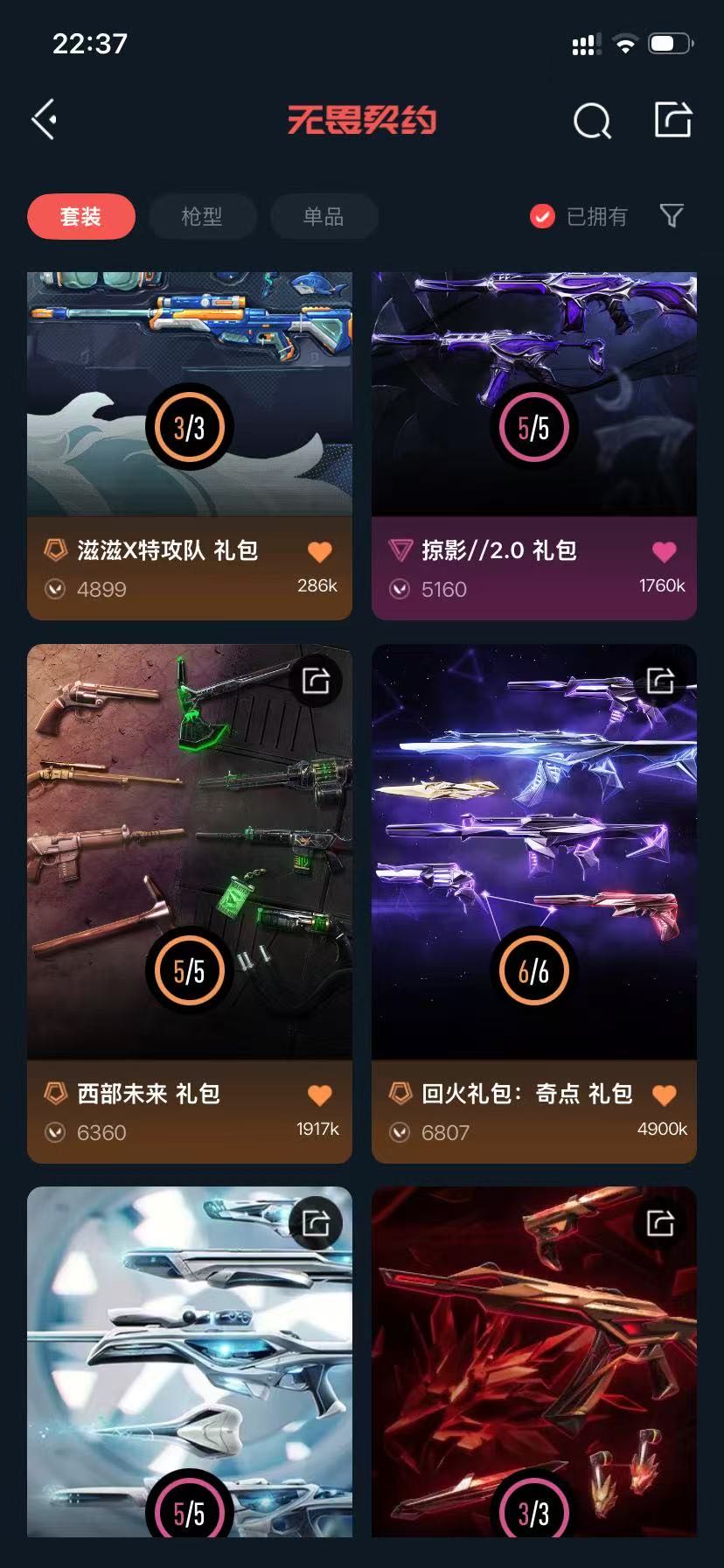Switch to the 单品 tab

[x=324, y=216]
